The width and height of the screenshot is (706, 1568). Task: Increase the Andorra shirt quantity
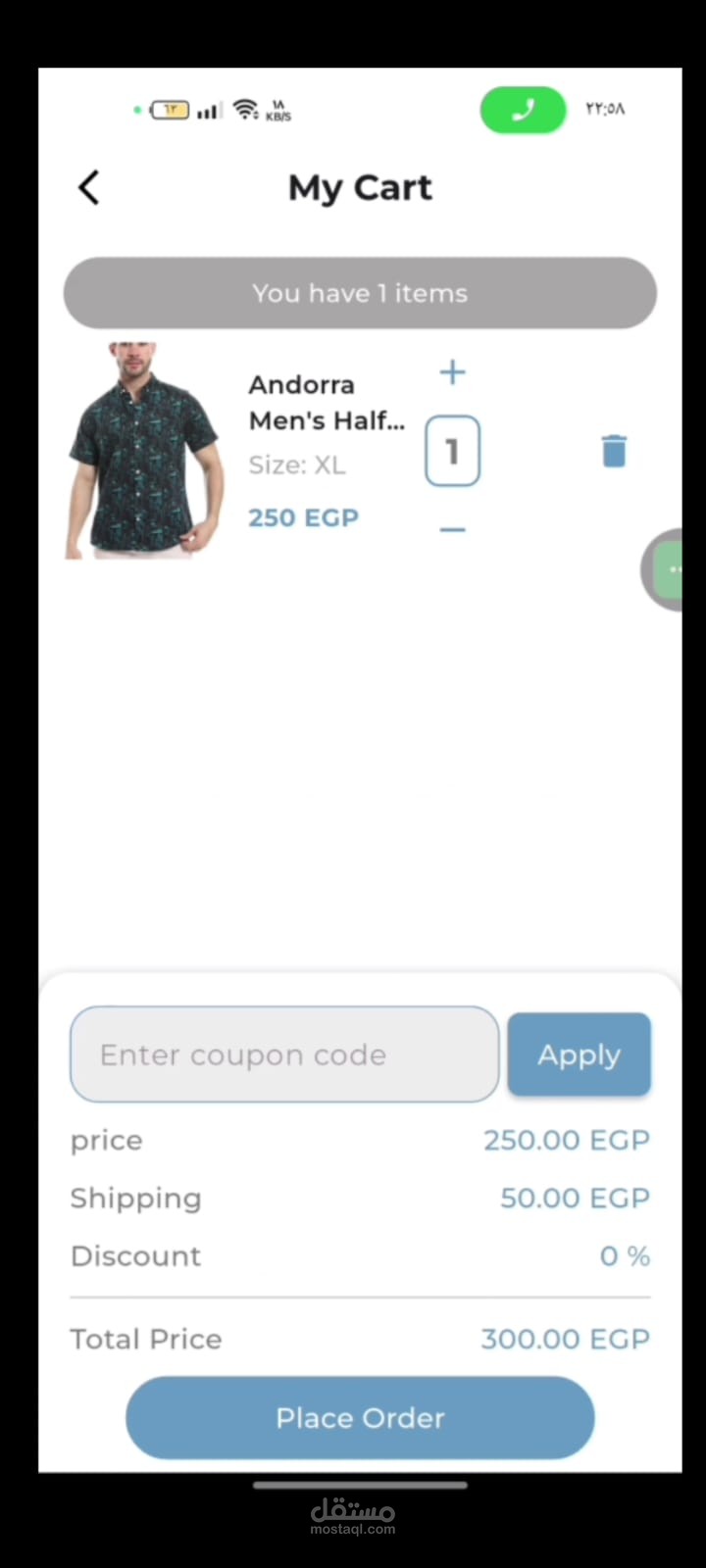452,372
